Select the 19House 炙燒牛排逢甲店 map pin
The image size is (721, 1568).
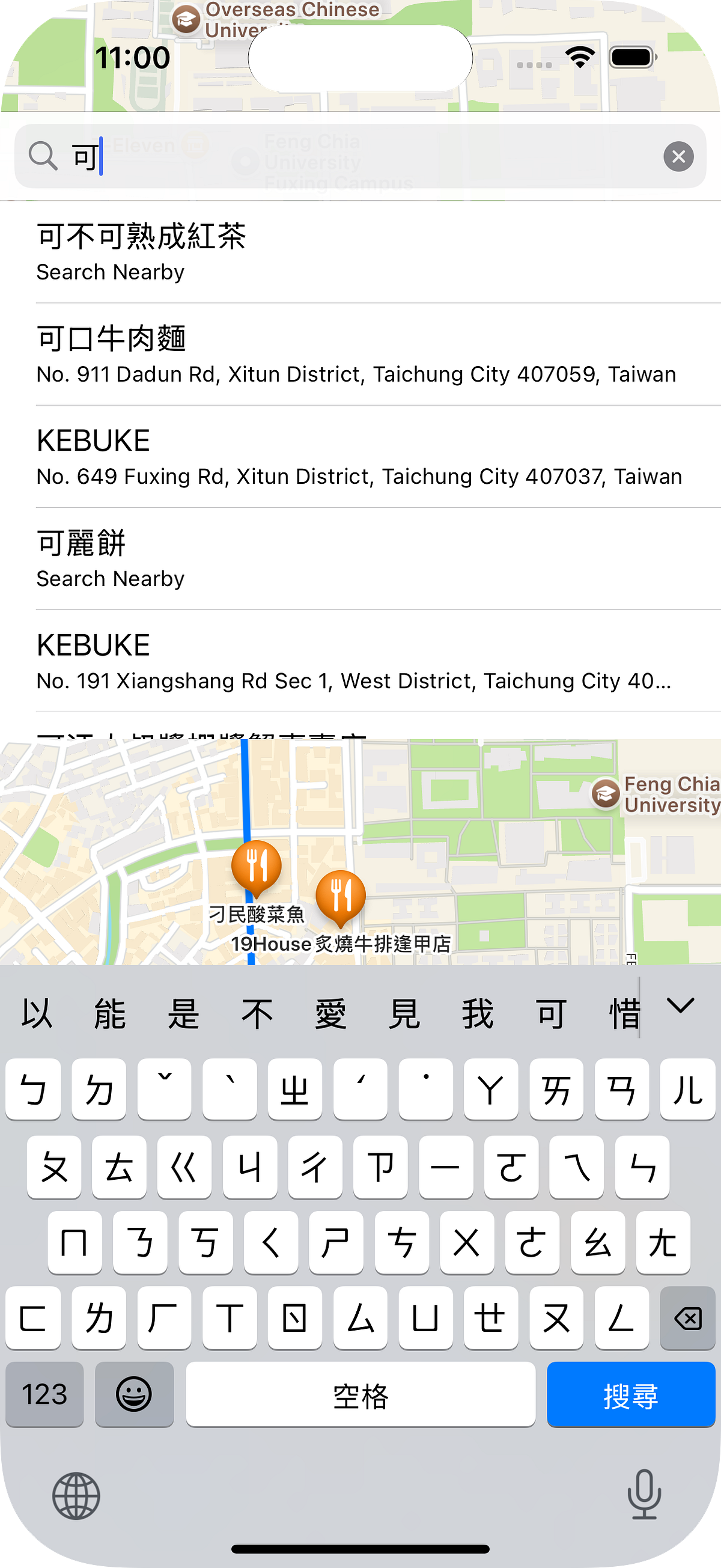coord(342,895)
